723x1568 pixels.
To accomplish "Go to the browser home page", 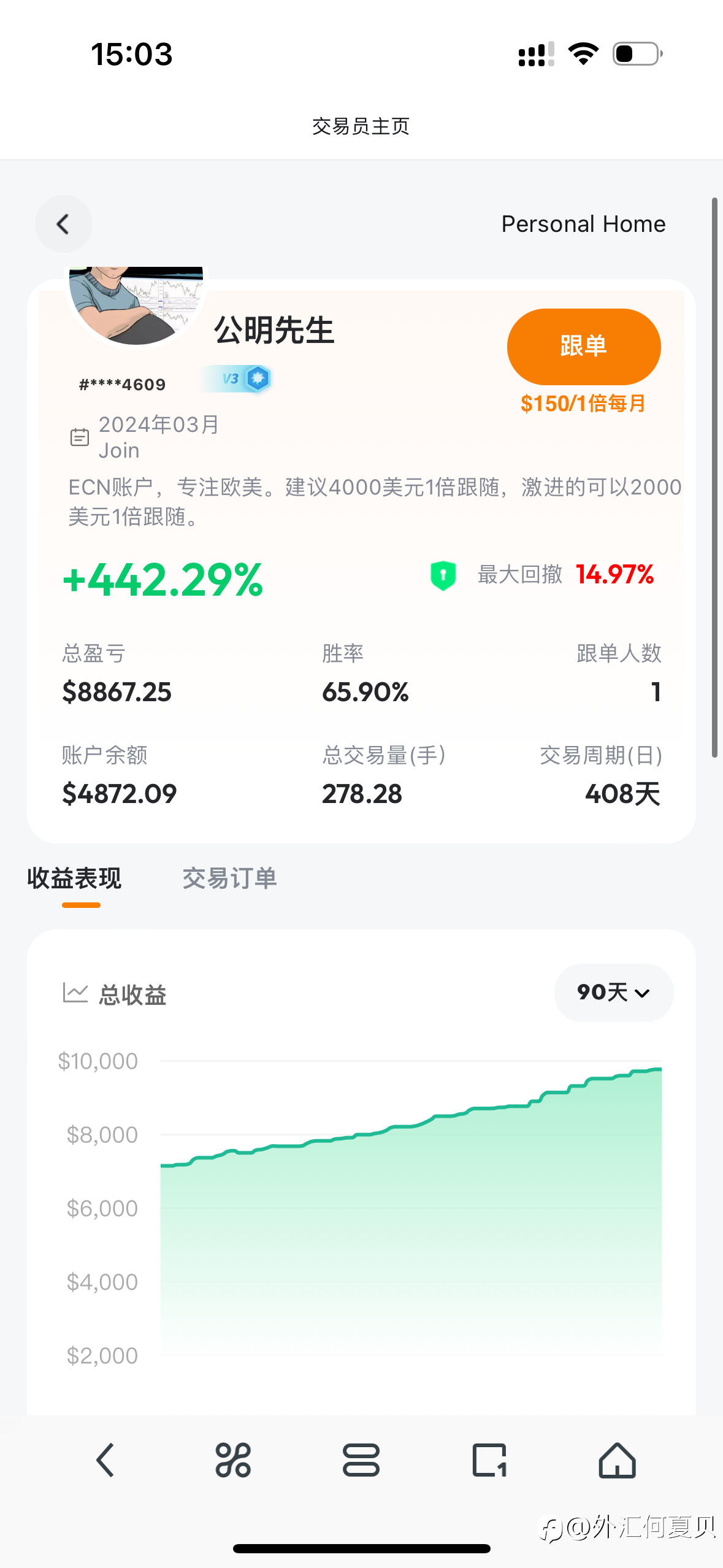I will [617, 1460].
